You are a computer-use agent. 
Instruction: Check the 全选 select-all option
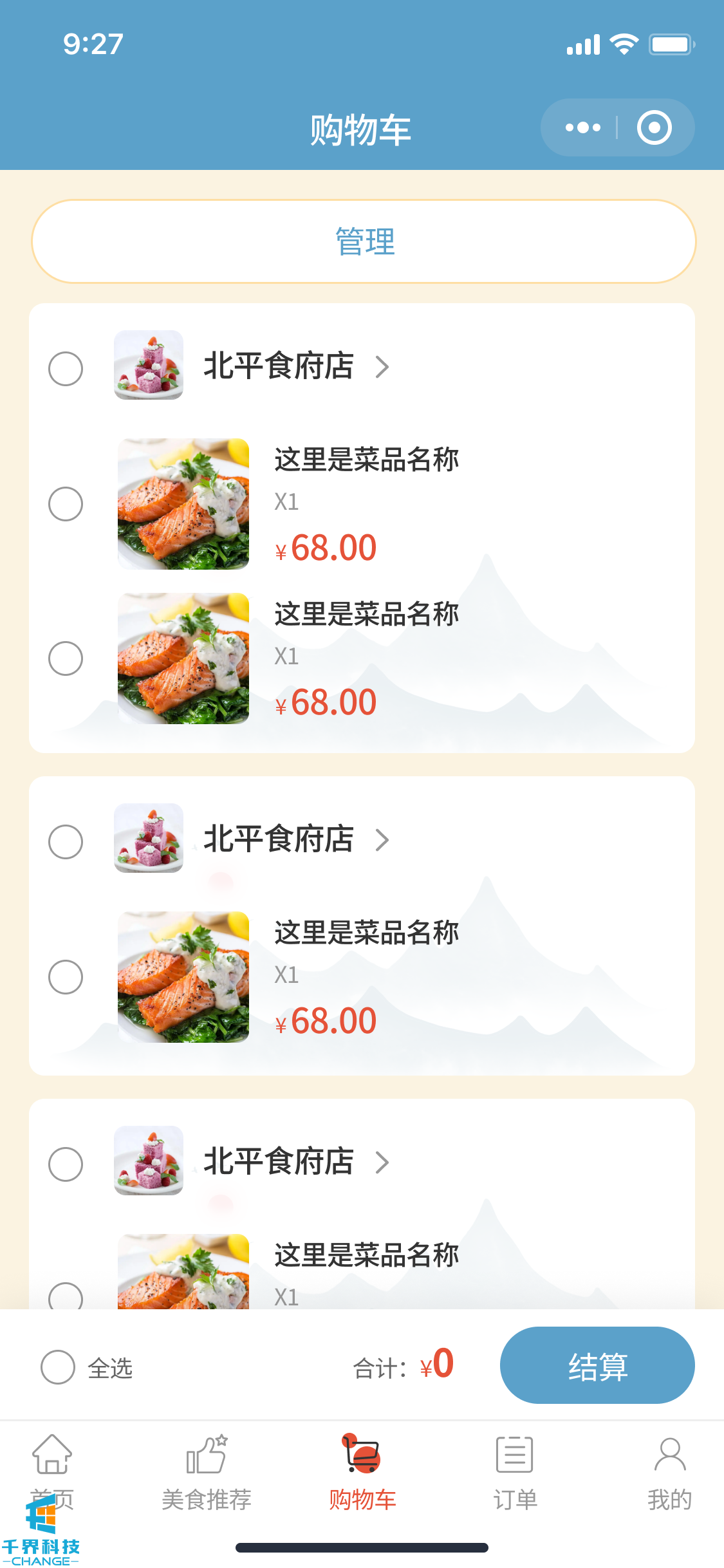pos(59,1367)
